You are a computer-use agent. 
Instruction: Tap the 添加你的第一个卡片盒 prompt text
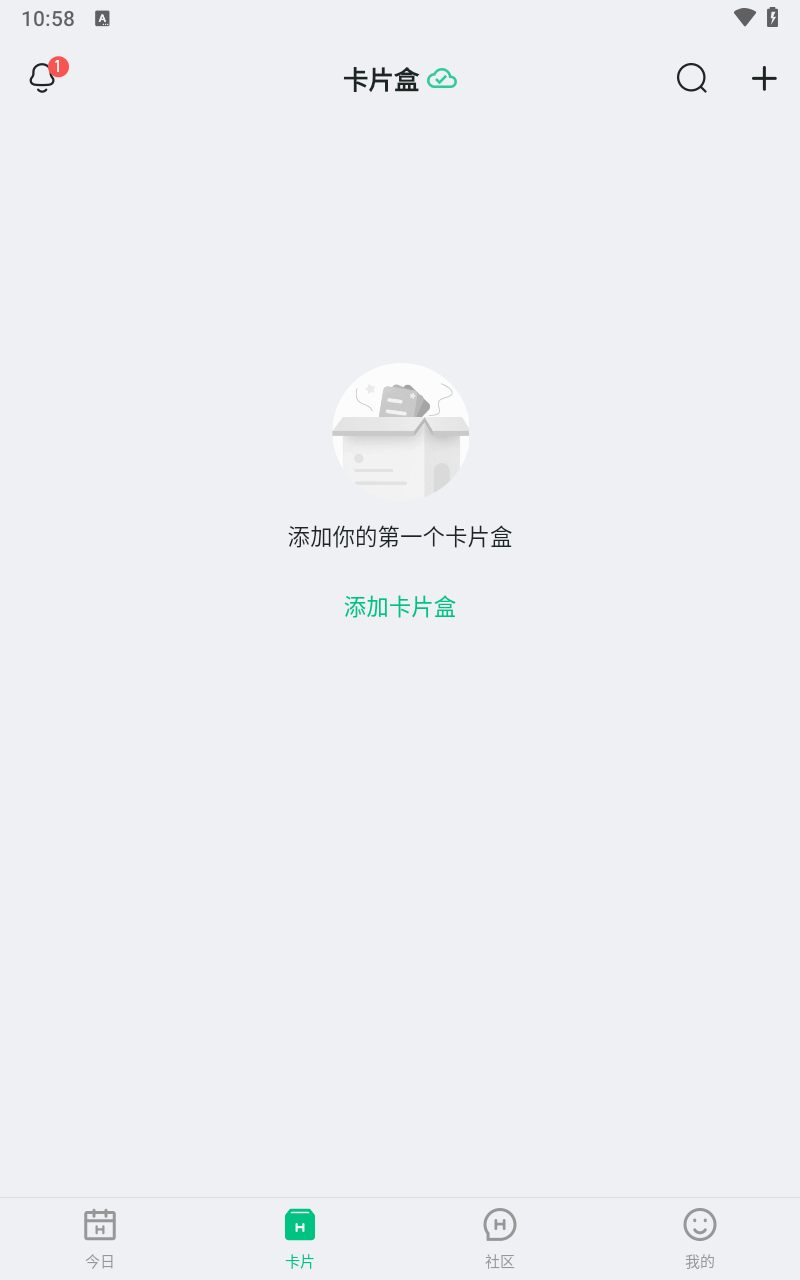[x=400, y=537]
